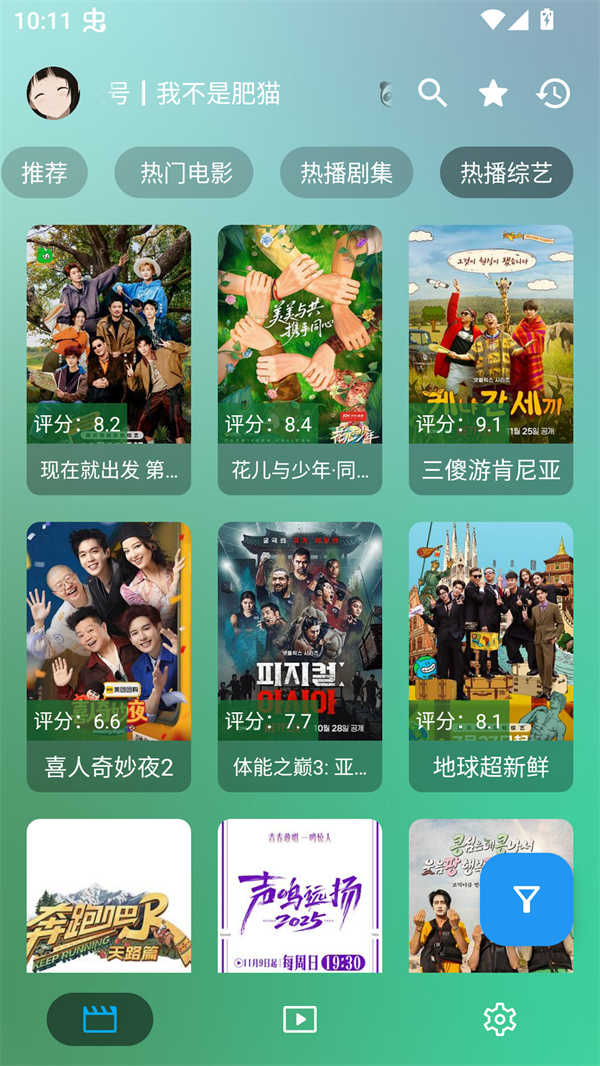Open settings from the bottom gear tab
Screen dimensions: 600x1066
pyautogui.click(x=499, y=1019)
